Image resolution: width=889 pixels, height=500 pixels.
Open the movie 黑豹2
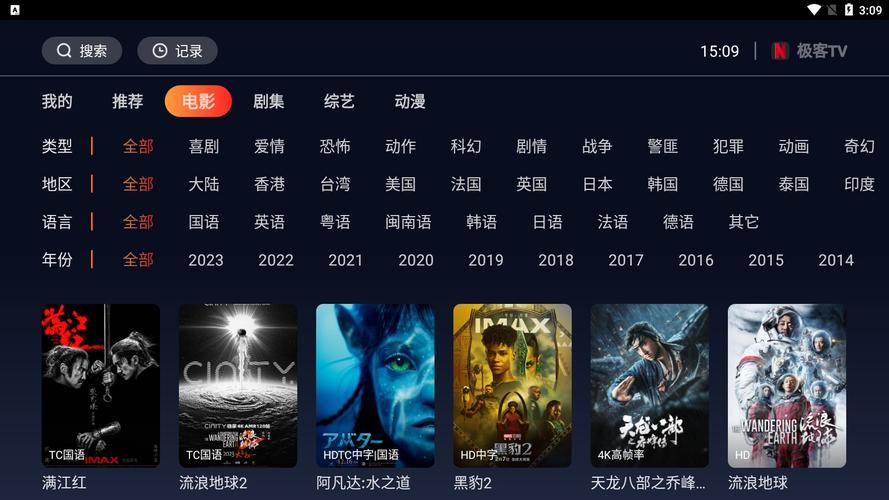tap(512, 386)
